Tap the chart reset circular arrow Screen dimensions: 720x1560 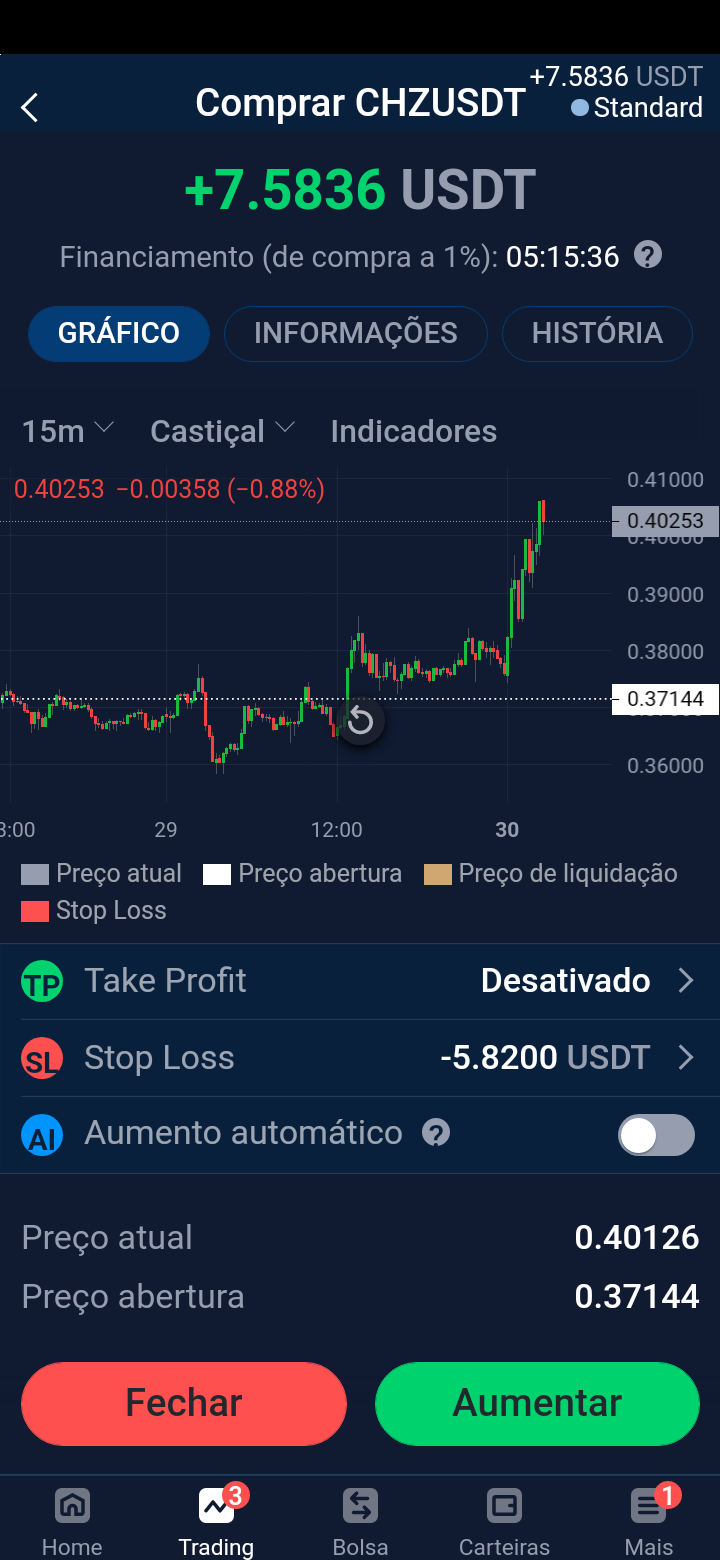click(360, 721)
